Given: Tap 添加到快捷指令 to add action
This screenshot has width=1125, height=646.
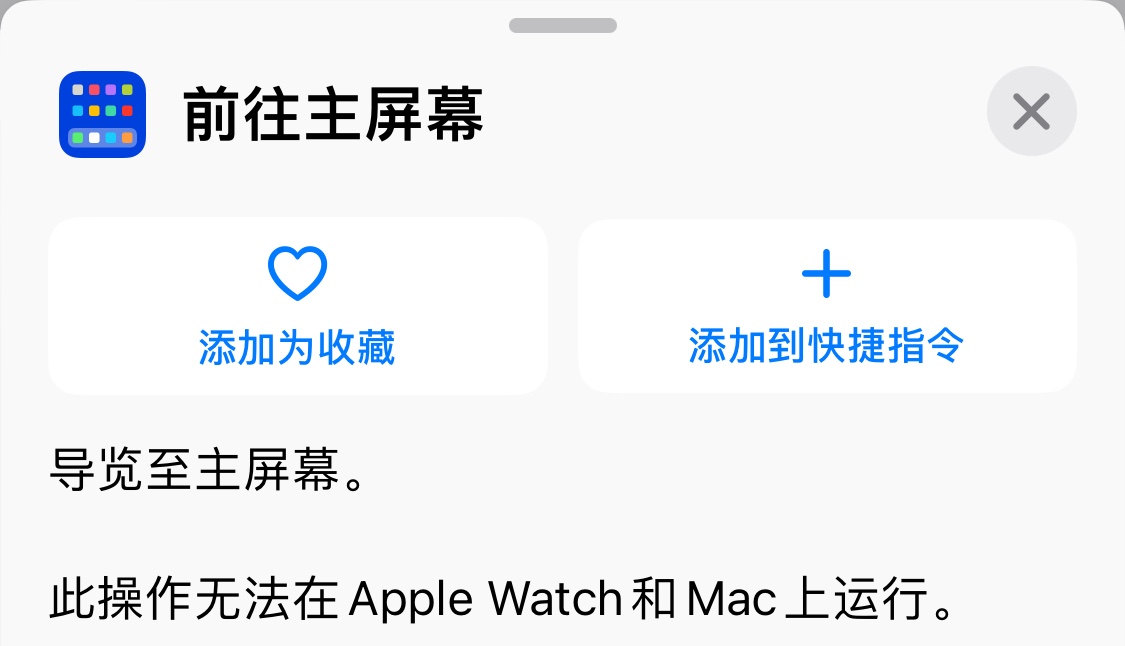Looking at the screenshot, I should [827, 306].
